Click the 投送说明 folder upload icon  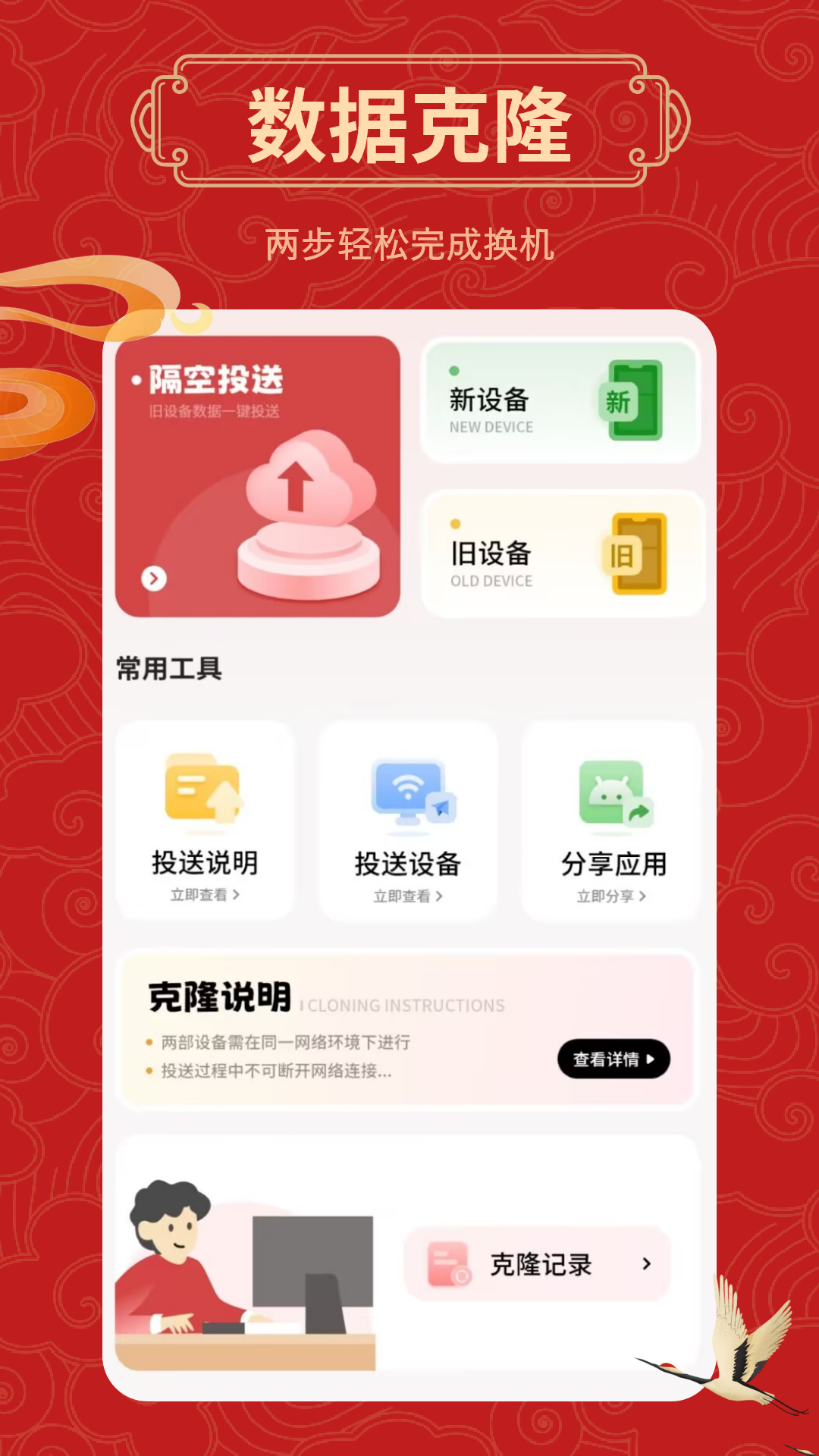point(202,792)
